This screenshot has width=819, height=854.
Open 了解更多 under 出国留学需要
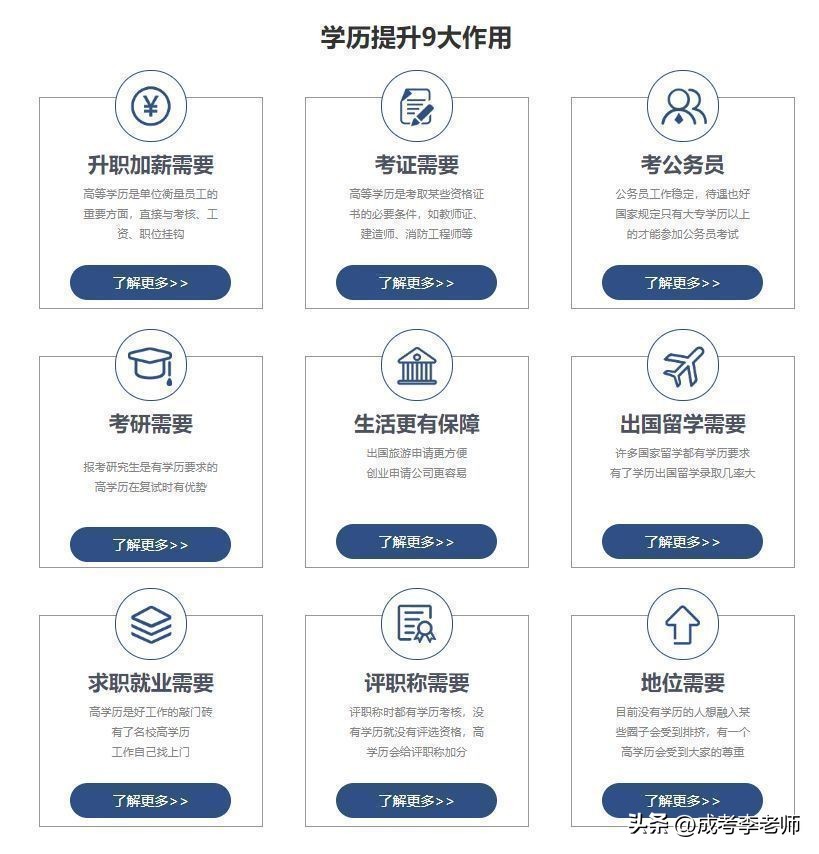point(684,540)
